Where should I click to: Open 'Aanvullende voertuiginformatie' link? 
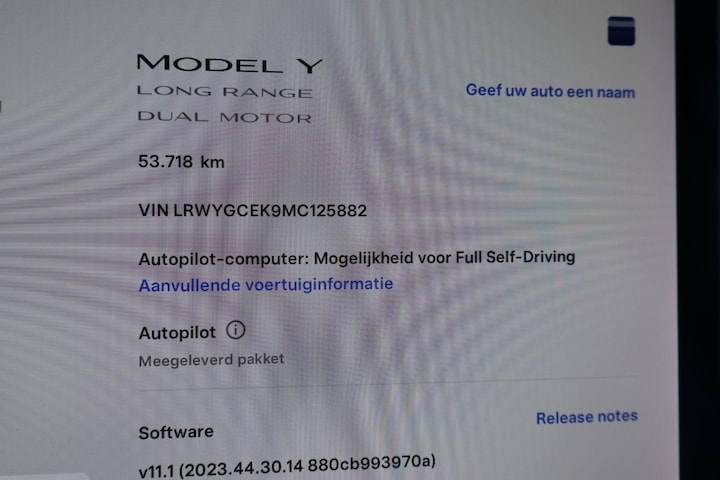pos(265,284)
